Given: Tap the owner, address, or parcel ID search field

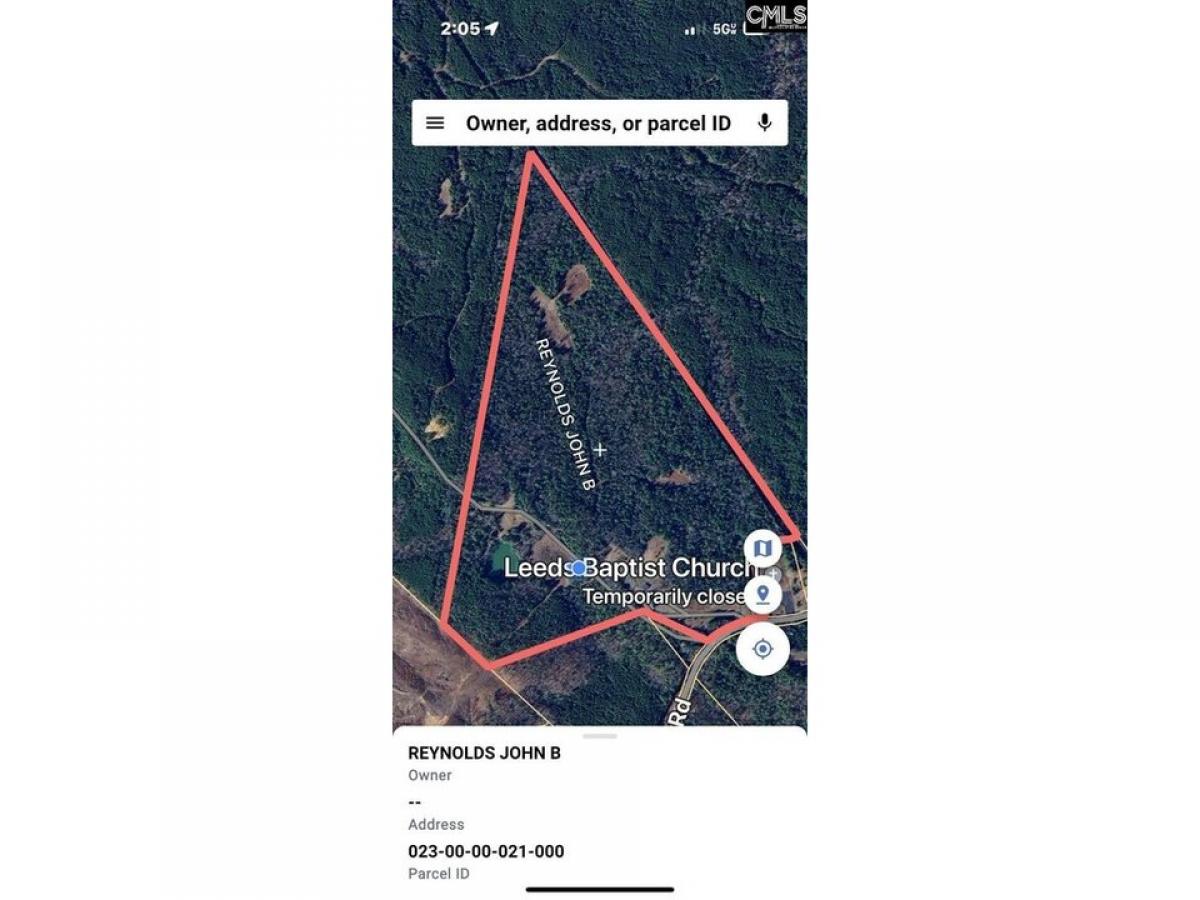Looking at the screenshot, I should click(598, 124).
